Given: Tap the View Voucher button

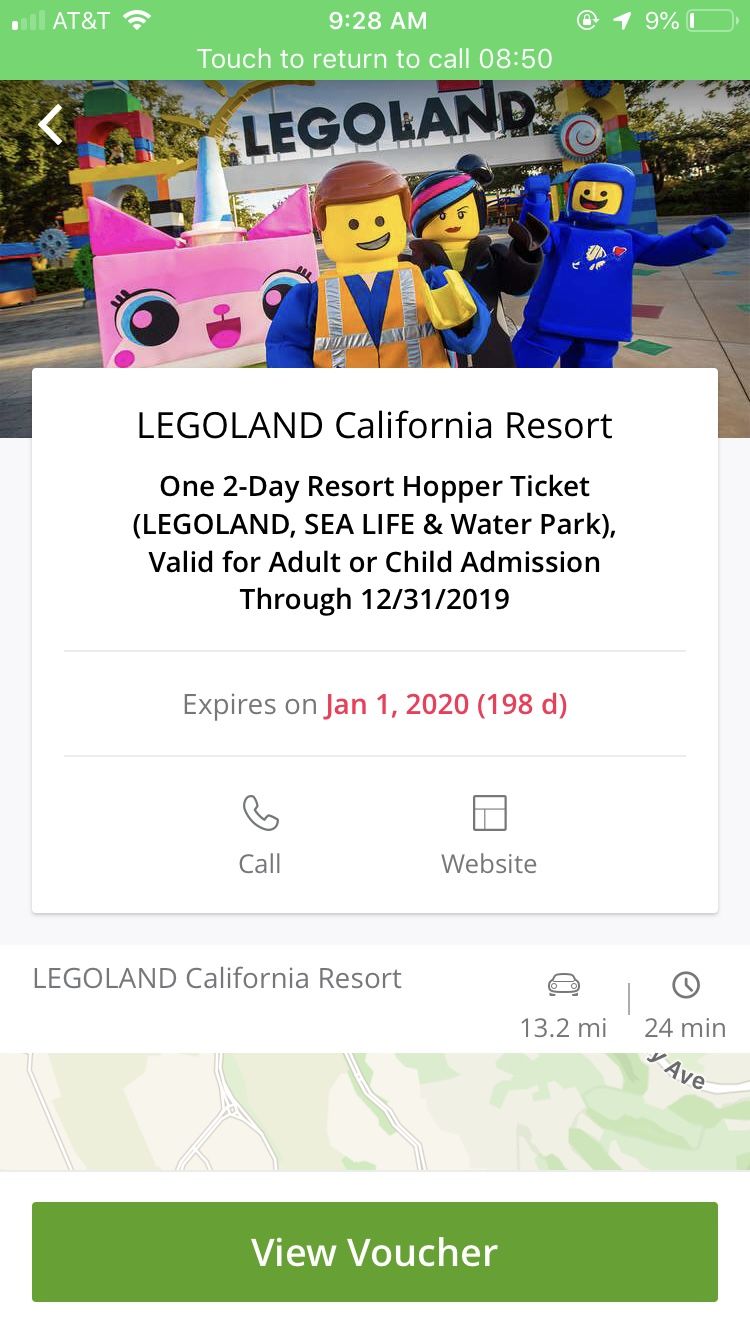Looking at the screenshot, I should 375,1252.
